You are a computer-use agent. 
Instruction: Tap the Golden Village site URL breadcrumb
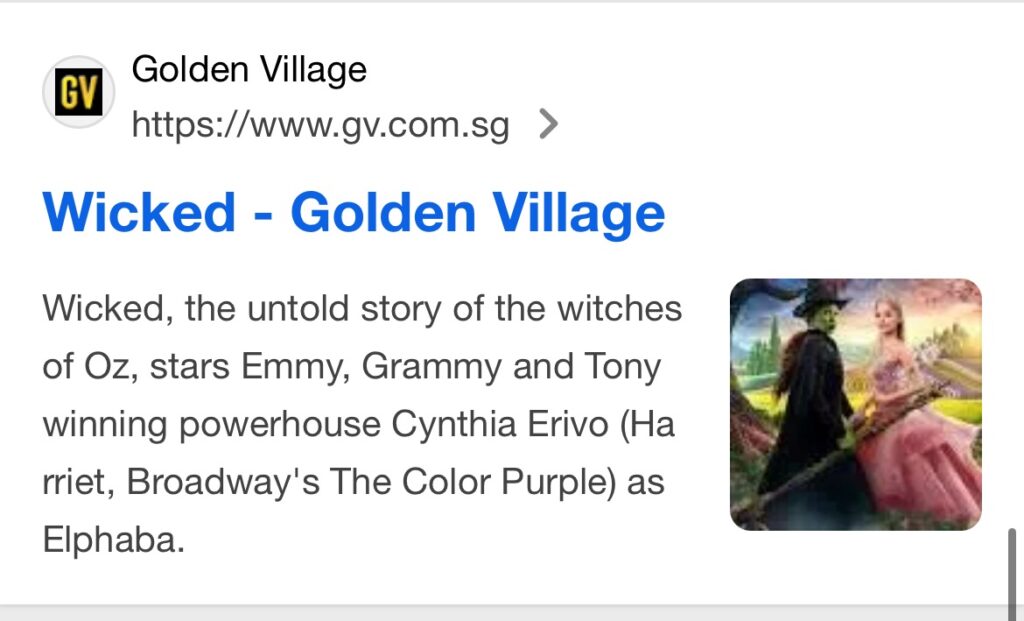[320, 126]
